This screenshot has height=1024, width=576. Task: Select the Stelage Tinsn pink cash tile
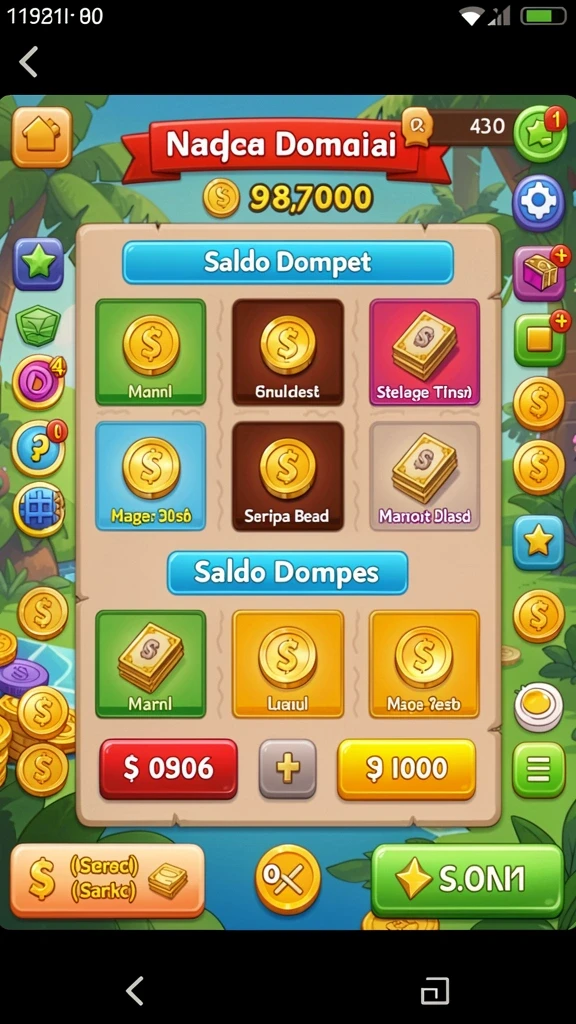coord(424,353)
